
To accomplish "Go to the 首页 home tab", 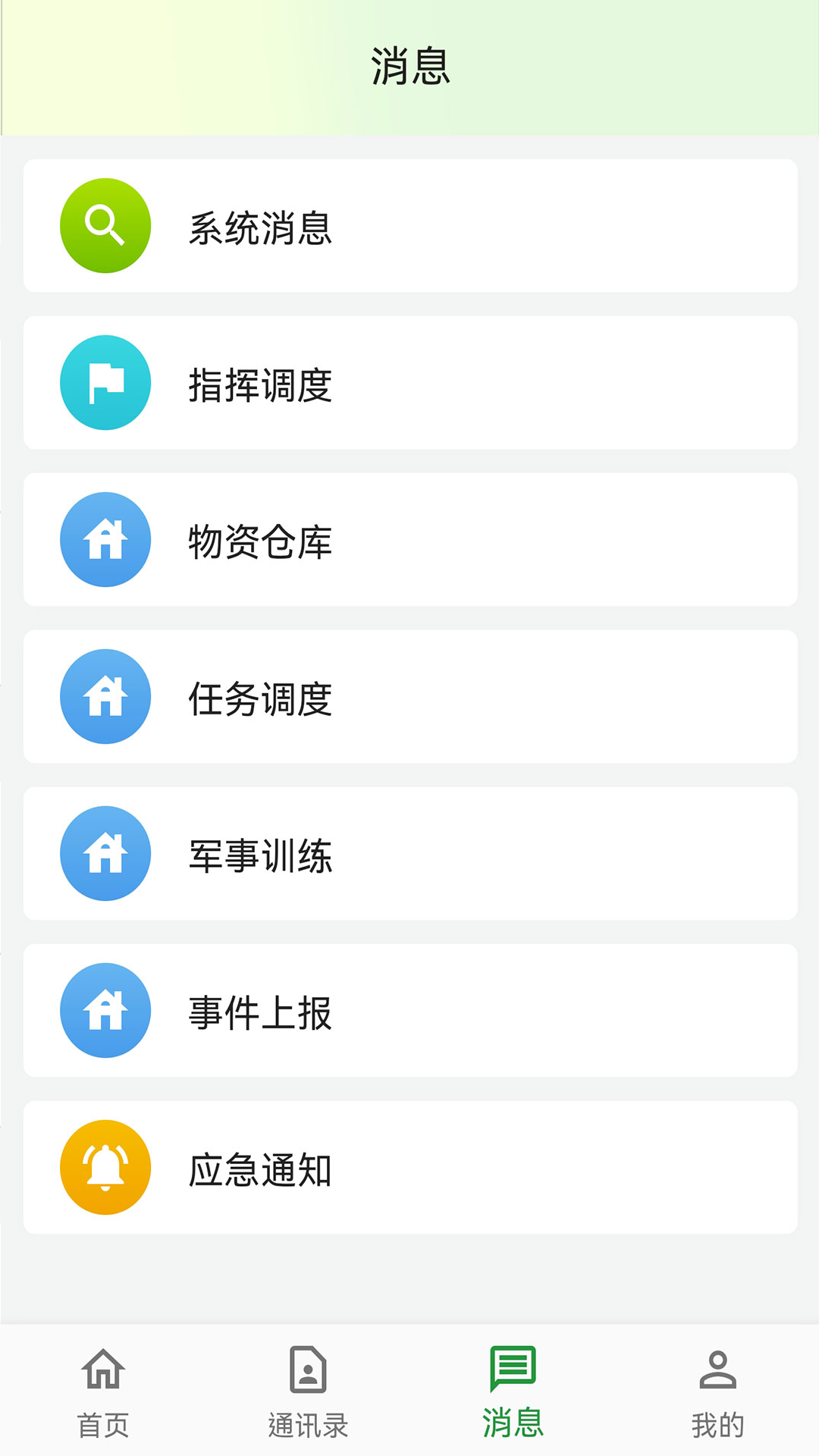I will pos(103,1392).
